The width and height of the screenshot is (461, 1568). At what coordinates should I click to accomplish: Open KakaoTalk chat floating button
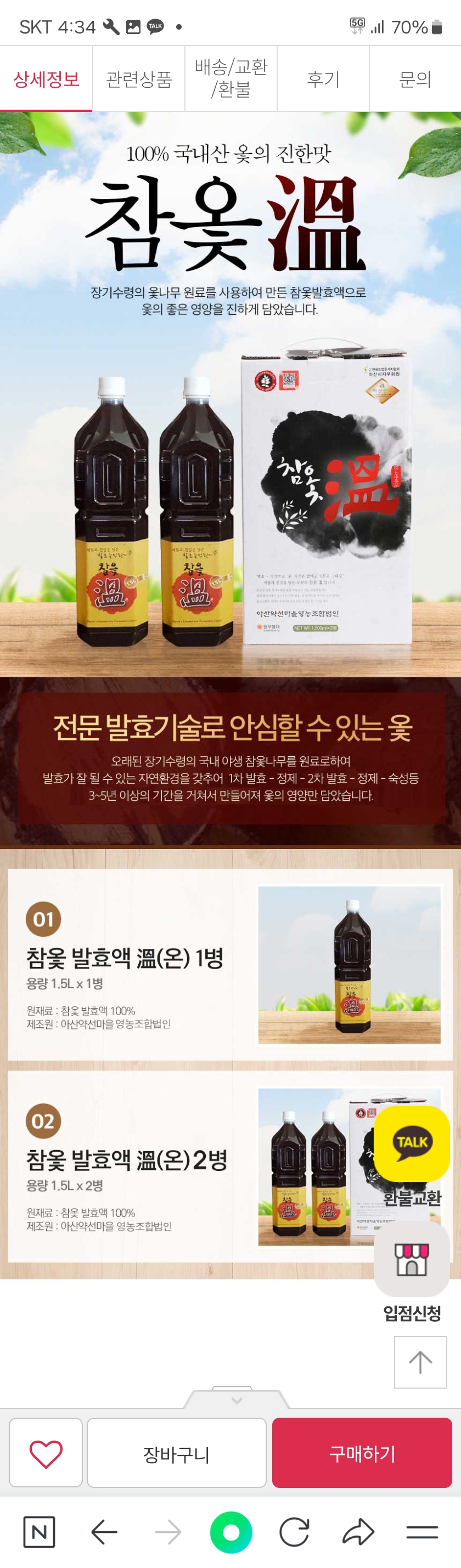(x=412, y=1142)
